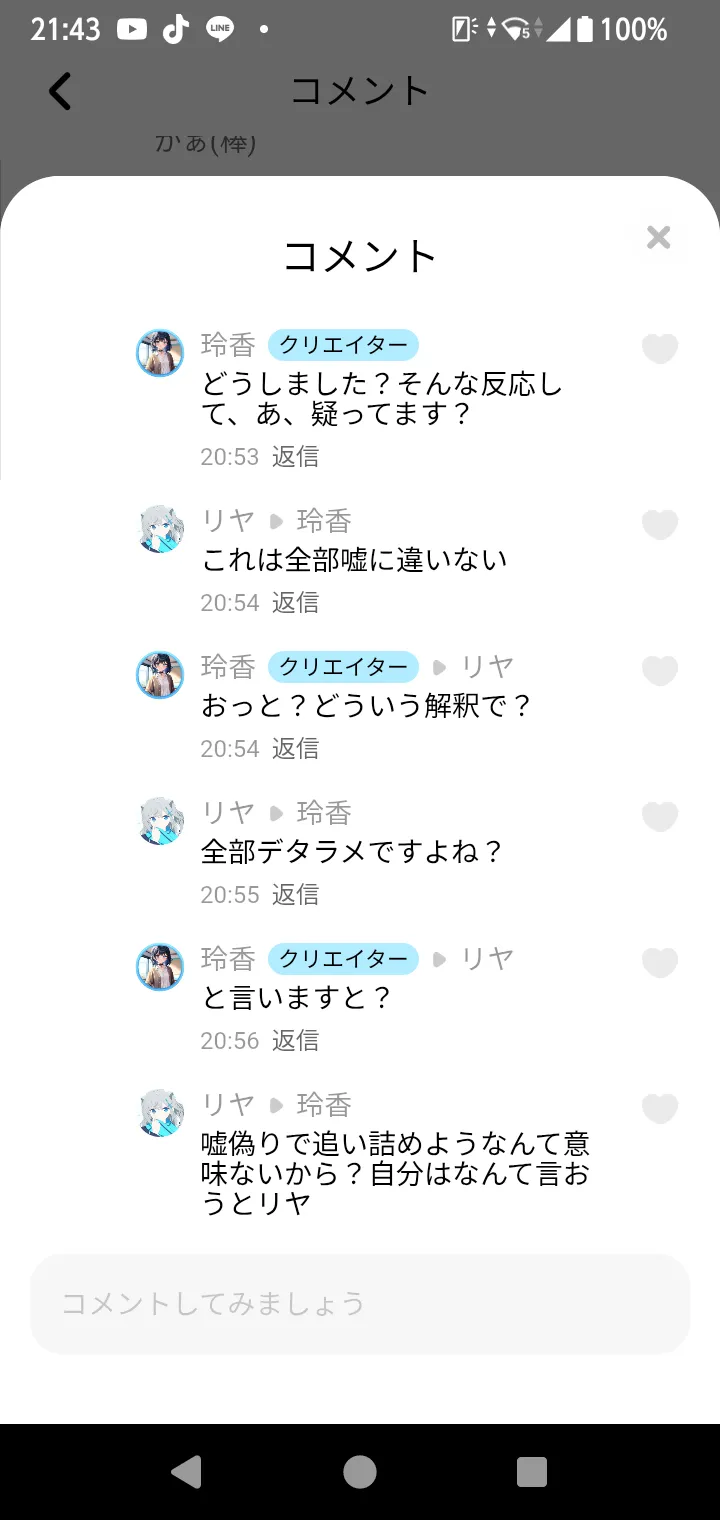Open recent apps from the navigation bar
The height and width of the screenshot is (1520, 720).
click(x=532, y=1472)
